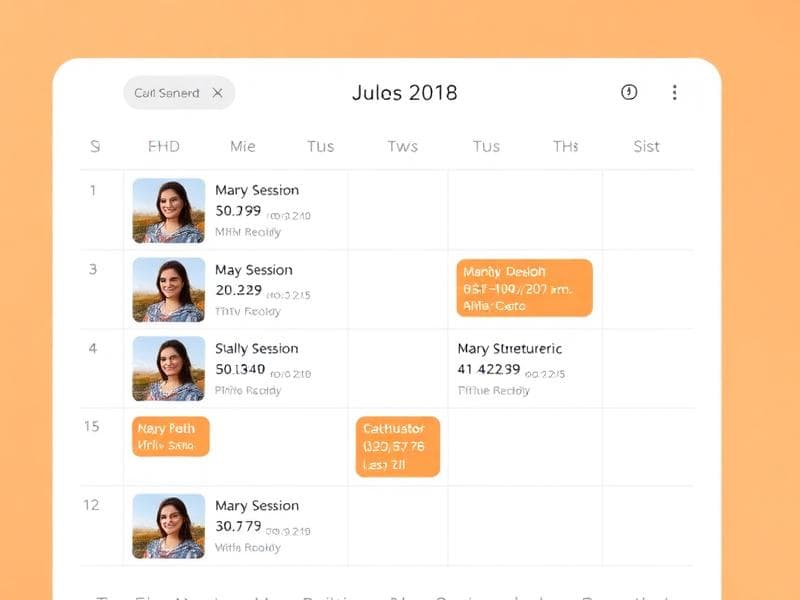Screen dimensions: 800x600
Task: Open the three-dot overflow menu
Action: 675,93
